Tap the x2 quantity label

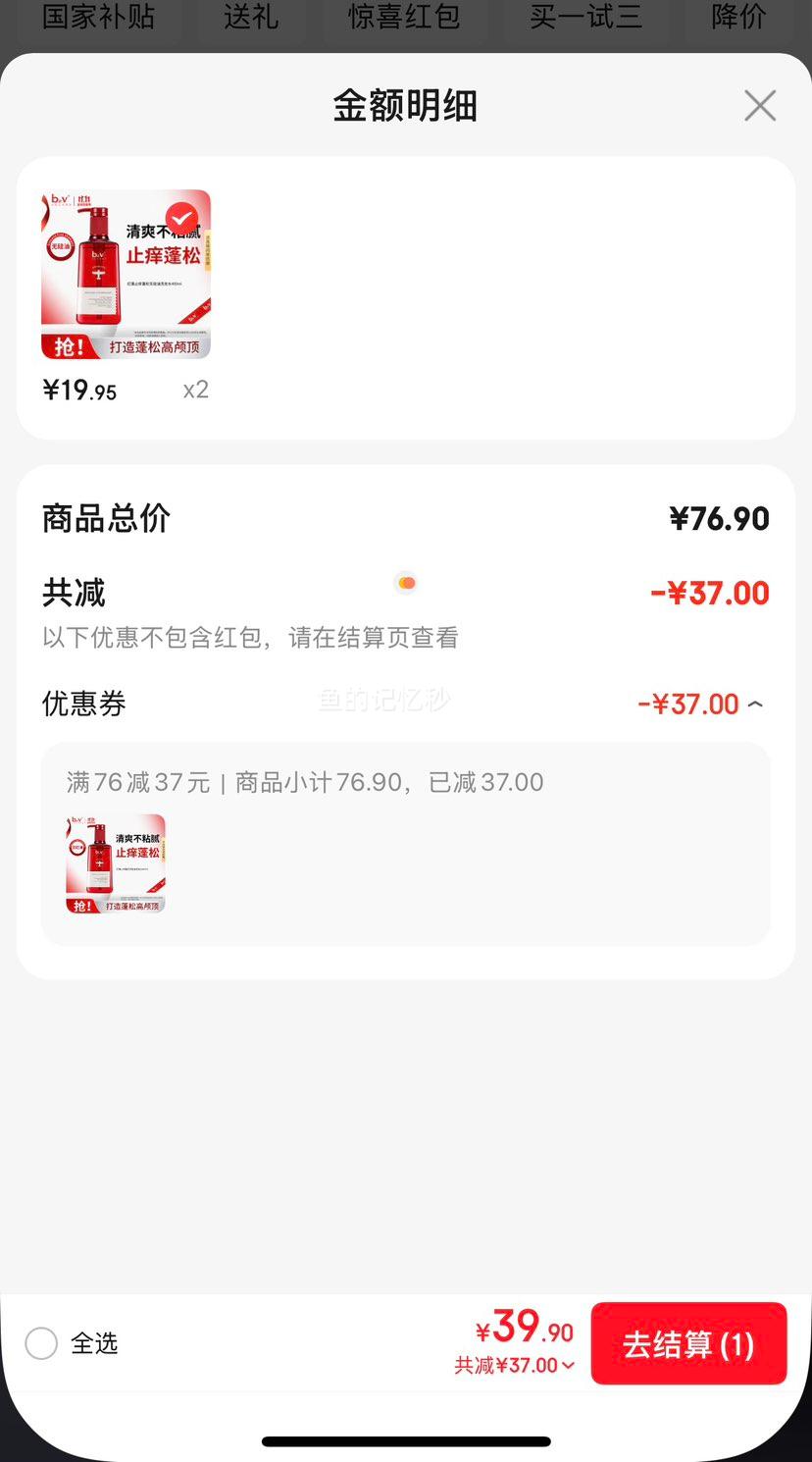(x=194, y=390)
